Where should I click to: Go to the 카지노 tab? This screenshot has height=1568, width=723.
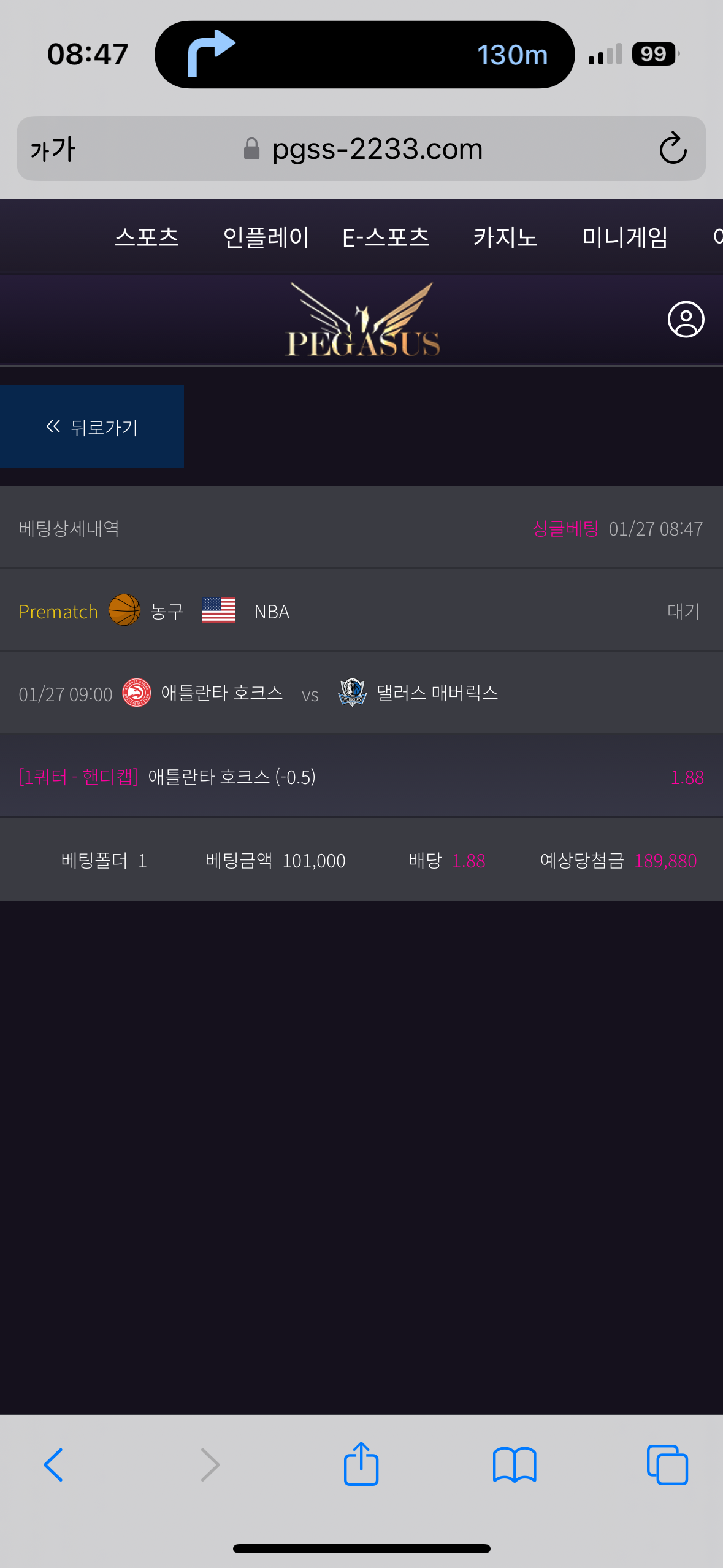click(x=505, y=237)
